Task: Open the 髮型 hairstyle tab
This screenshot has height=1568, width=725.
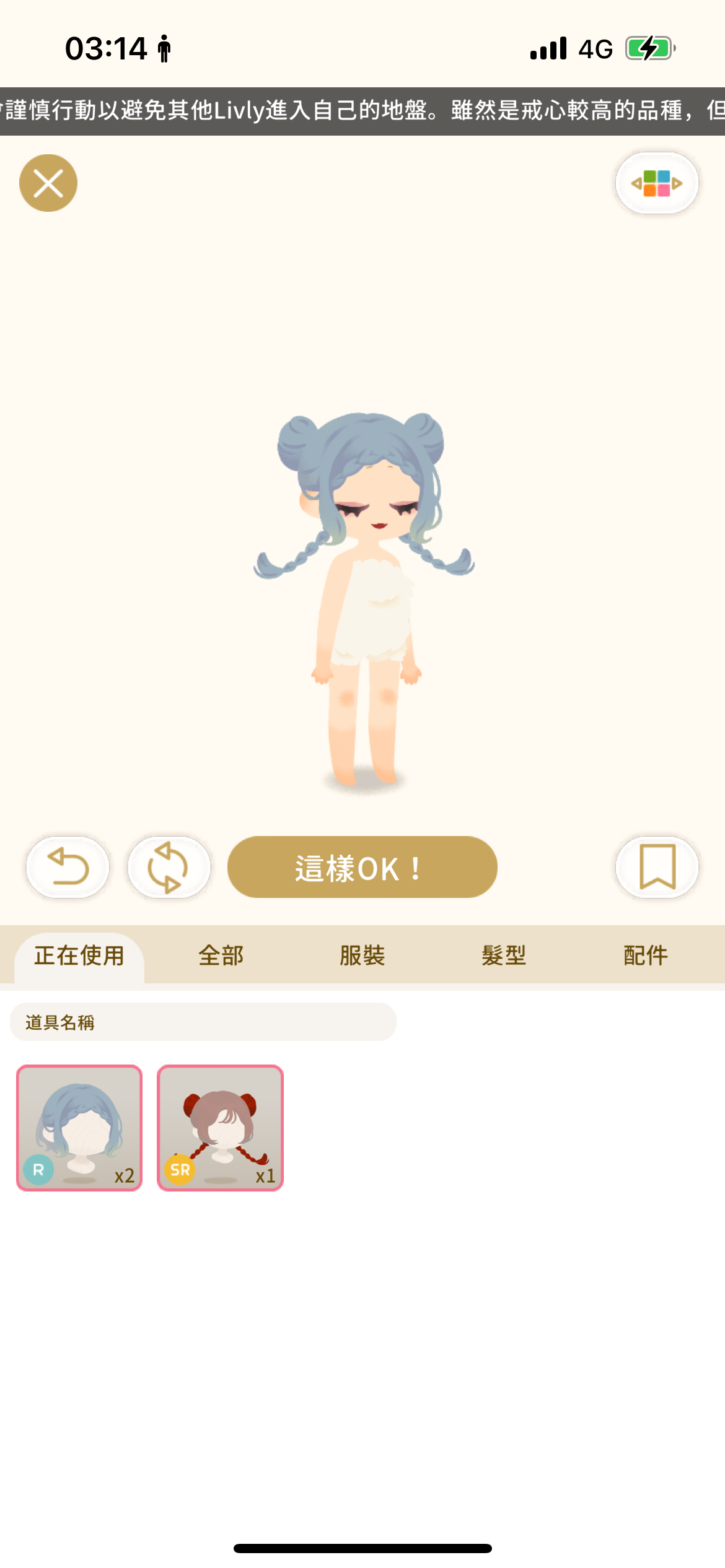Action: click(x=504, y=956)
